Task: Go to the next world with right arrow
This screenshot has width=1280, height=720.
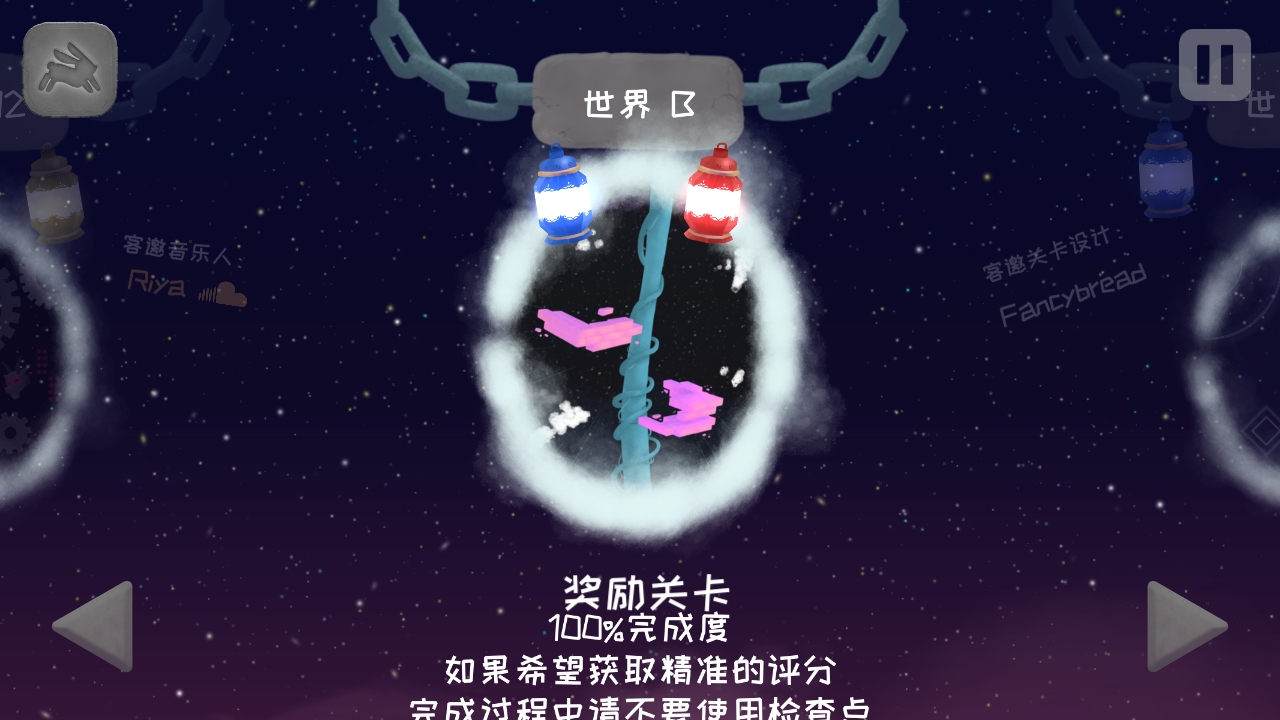Action: click(x=1186, y=627)
